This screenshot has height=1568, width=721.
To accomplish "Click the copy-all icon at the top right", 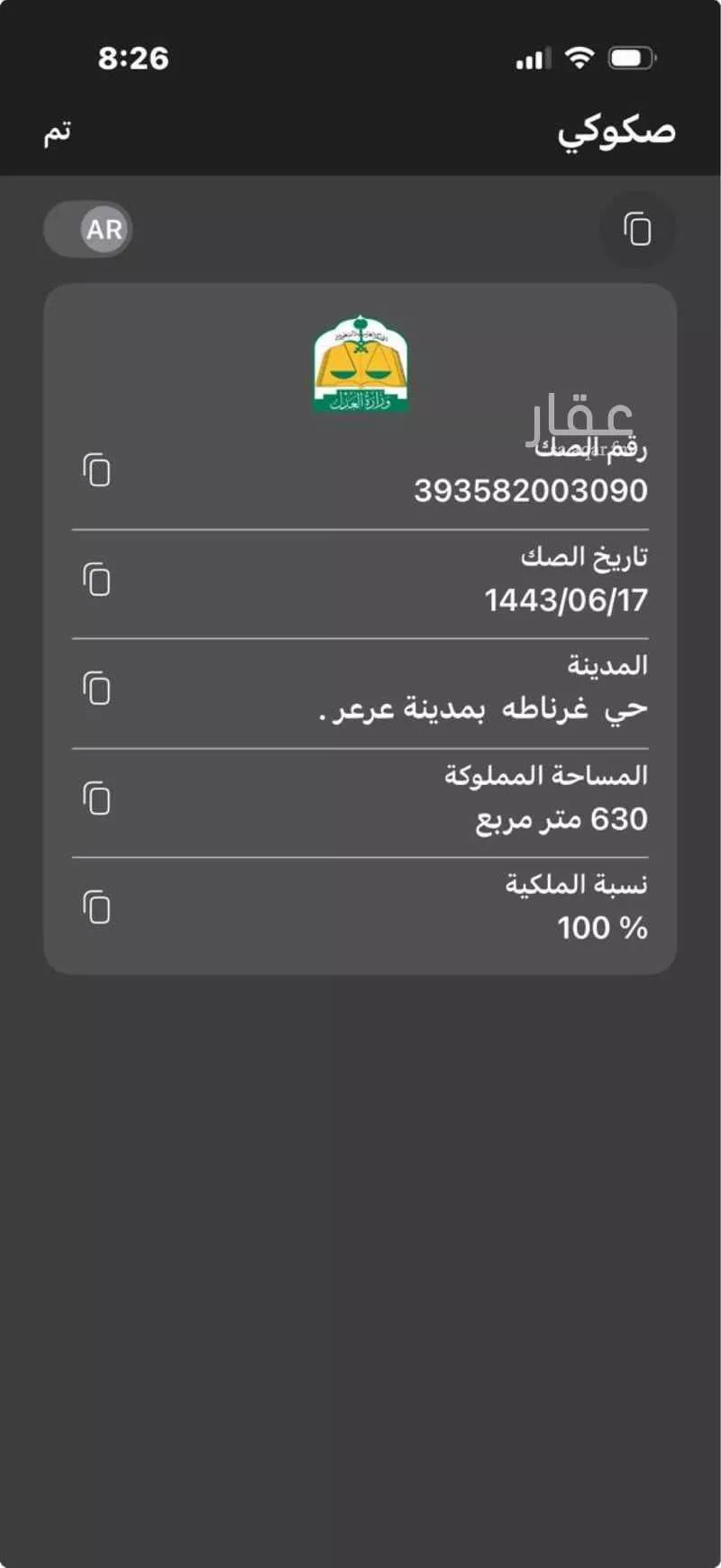I will (x=637, y=230).
